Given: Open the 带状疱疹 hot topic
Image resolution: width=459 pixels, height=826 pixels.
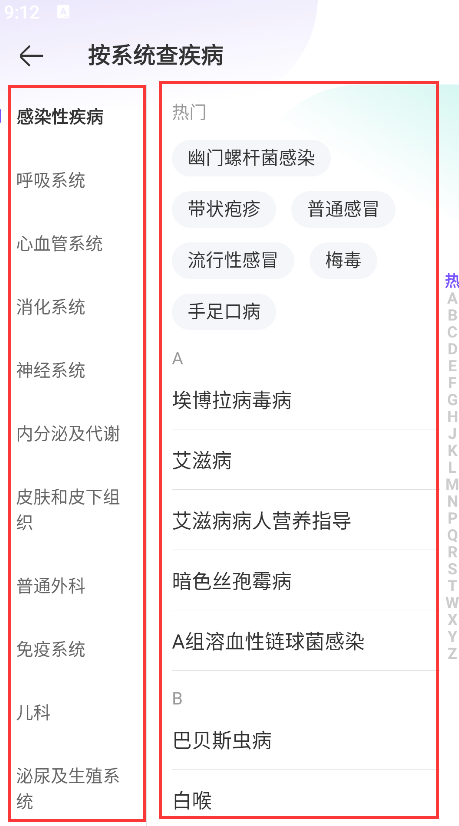Looking at the screenshot, I should 224,210.
